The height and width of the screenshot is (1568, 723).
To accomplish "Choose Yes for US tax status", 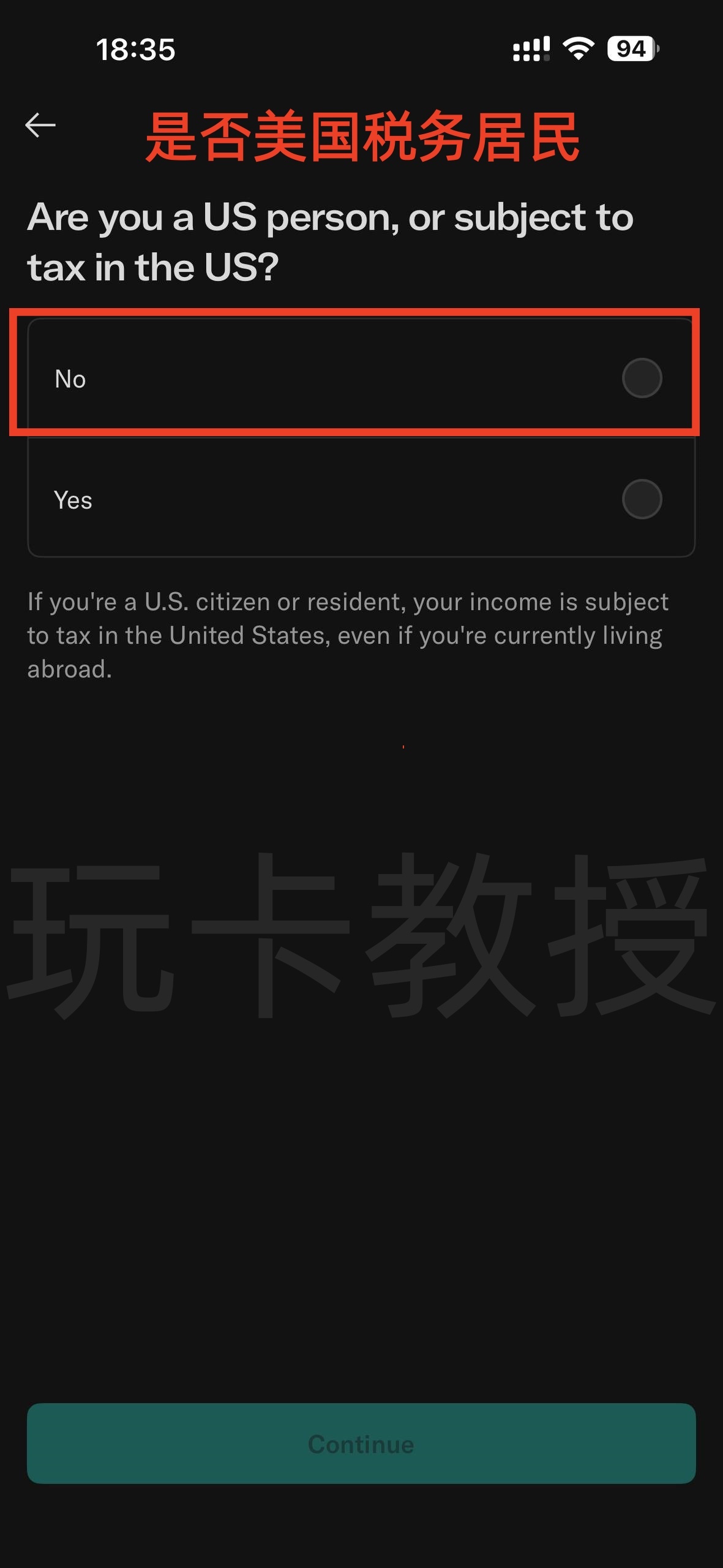I will point(641,499).
